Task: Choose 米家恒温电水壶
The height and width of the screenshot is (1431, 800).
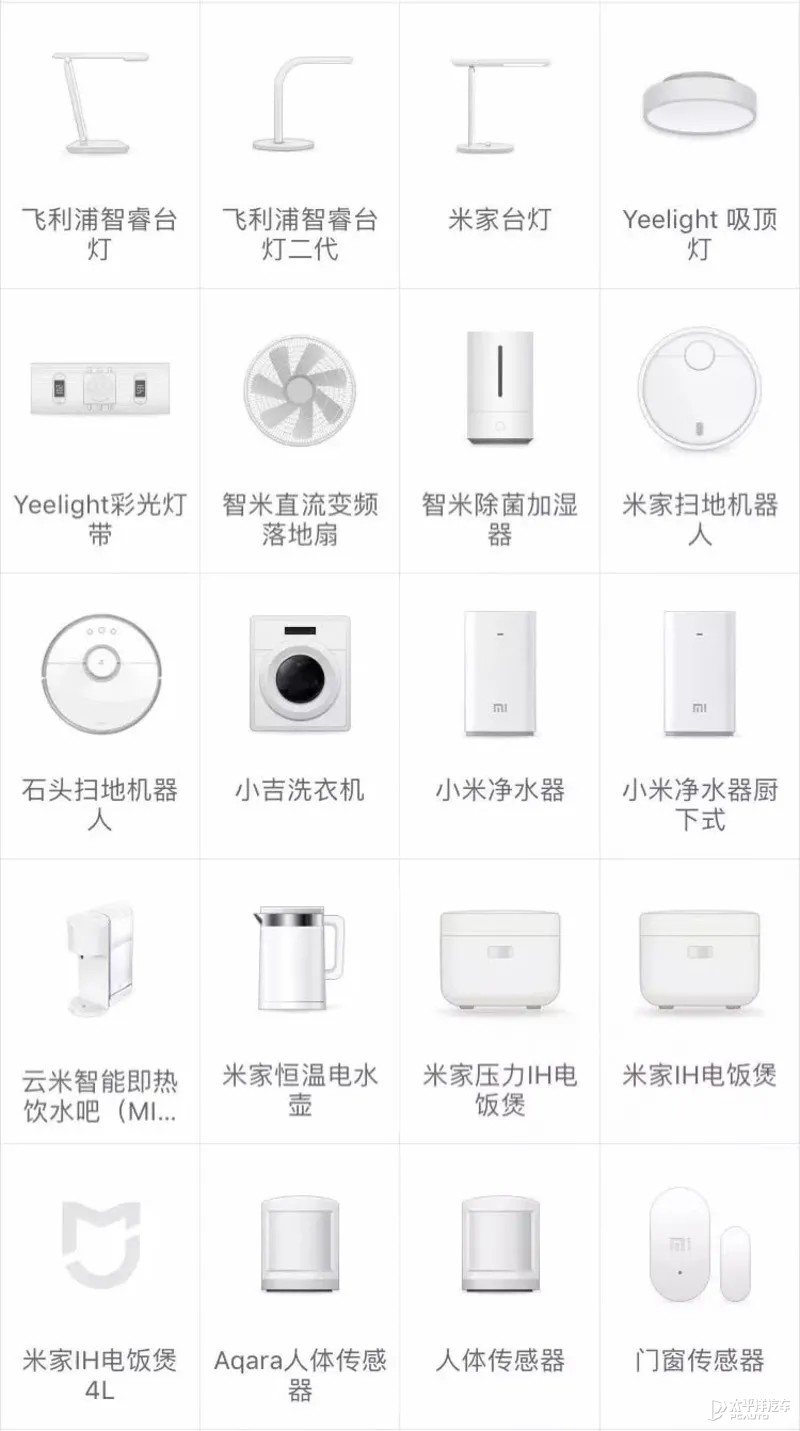Action: click(x=300, y=1001)
